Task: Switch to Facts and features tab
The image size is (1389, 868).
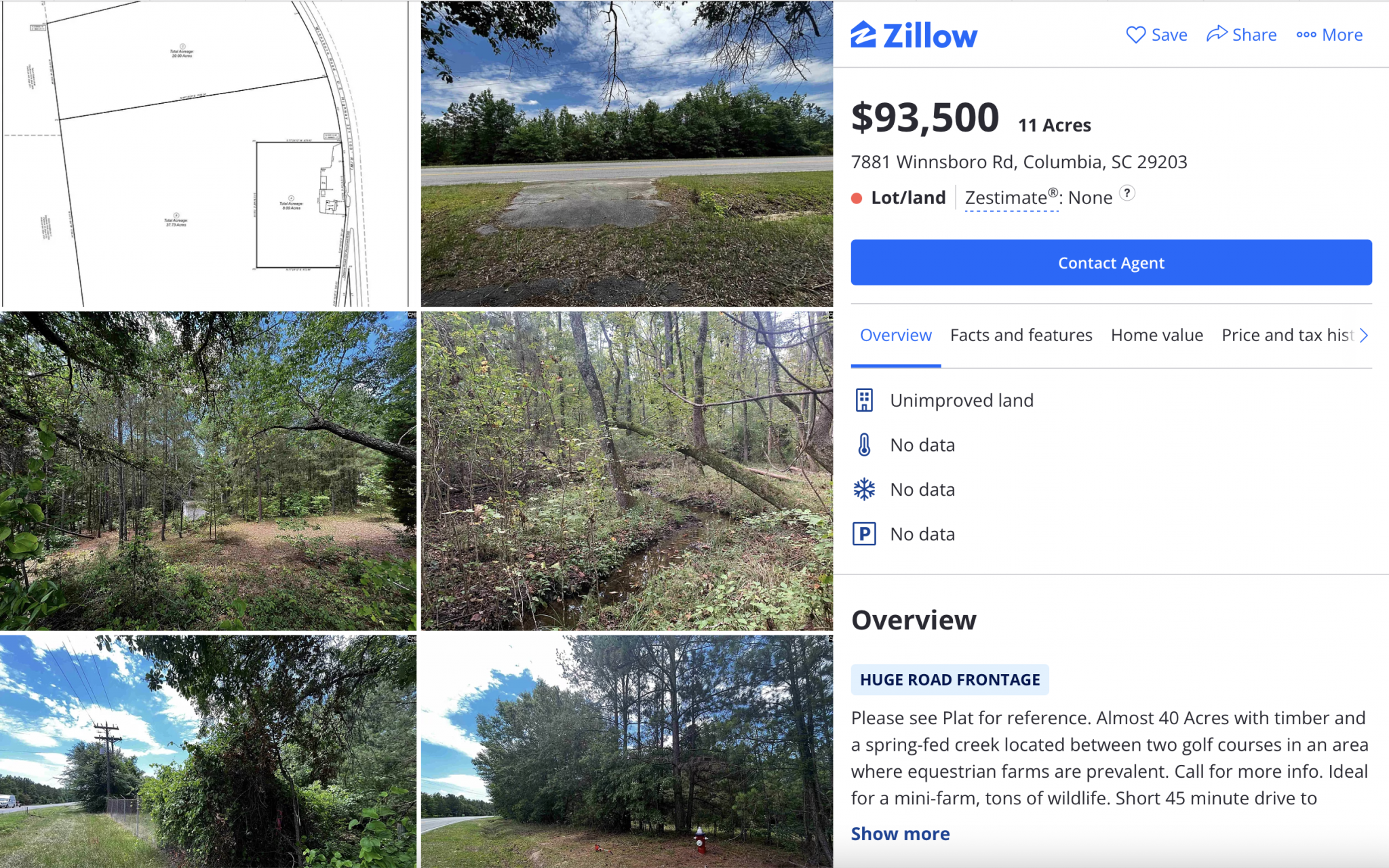Action: click(1021, 335)
